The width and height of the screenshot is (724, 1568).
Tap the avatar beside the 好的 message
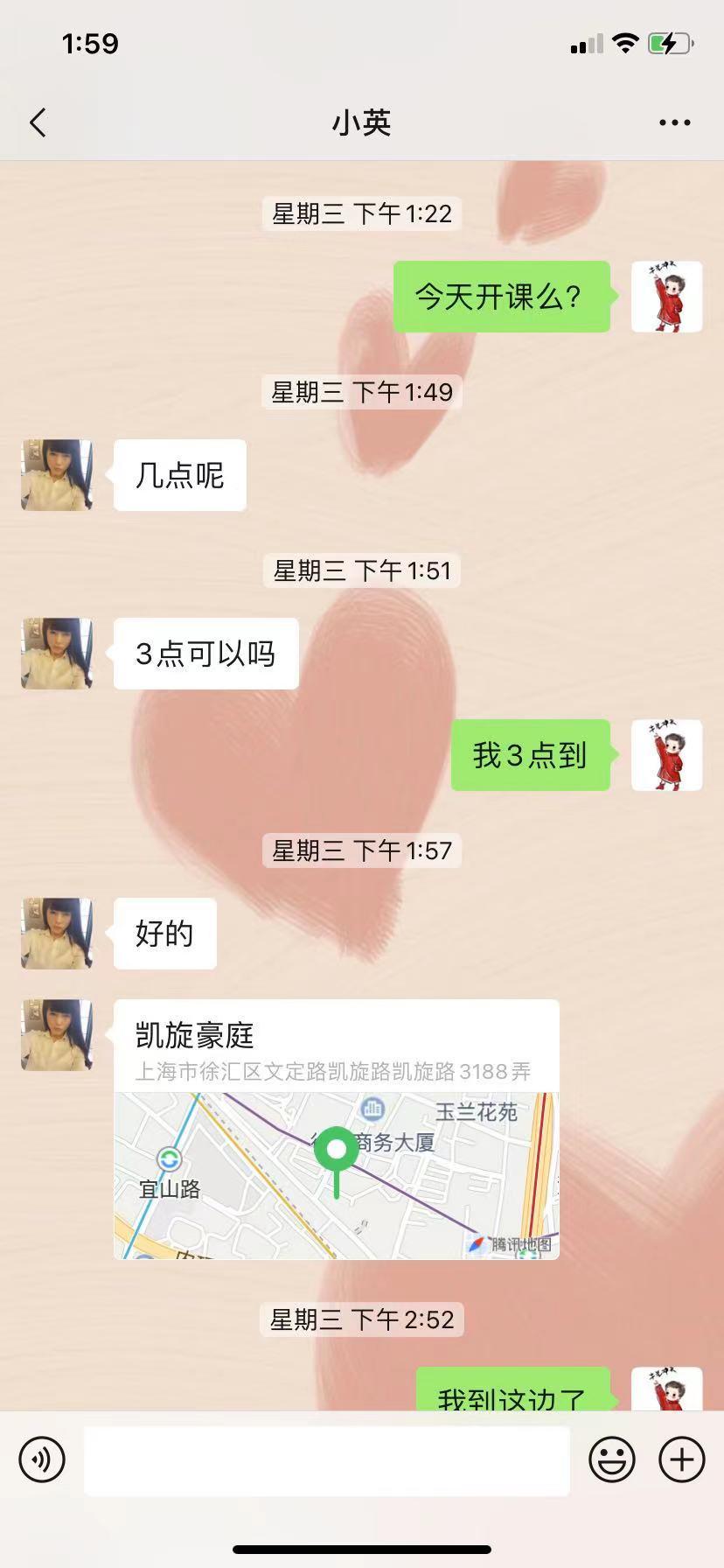click(56, 934)
